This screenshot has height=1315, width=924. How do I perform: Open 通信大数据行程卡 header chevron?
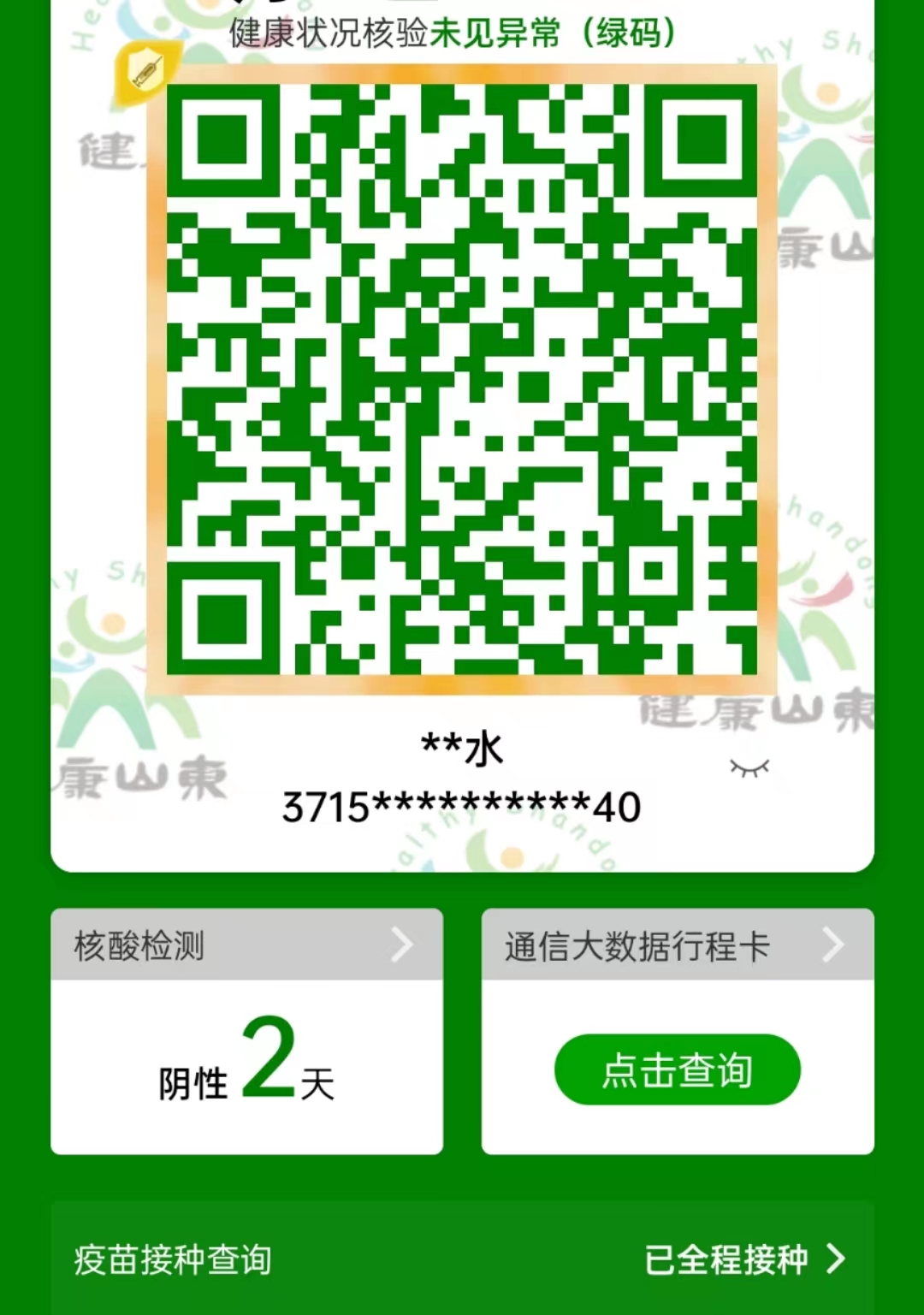832,945
